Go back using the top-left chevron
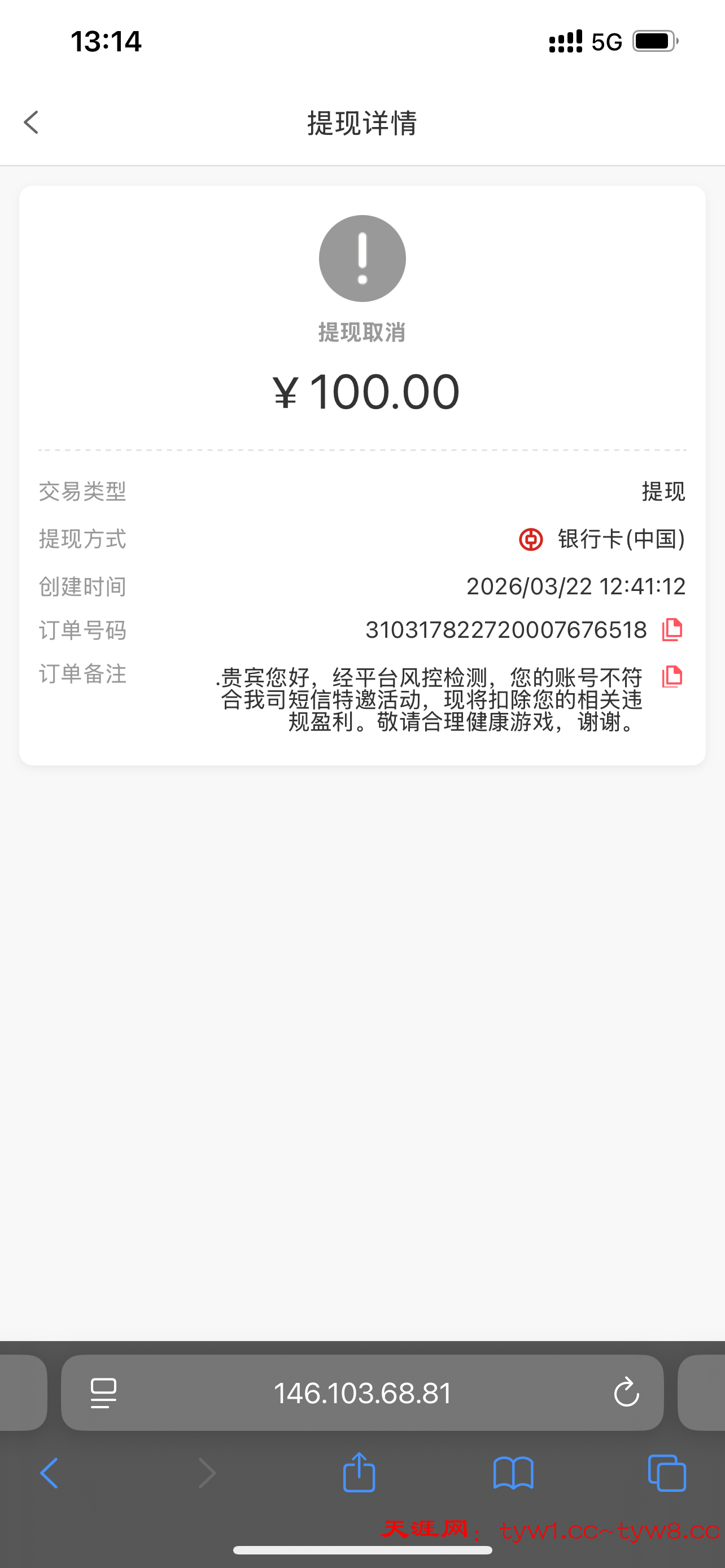The image size is (725, 1568). tap(31, 122)
